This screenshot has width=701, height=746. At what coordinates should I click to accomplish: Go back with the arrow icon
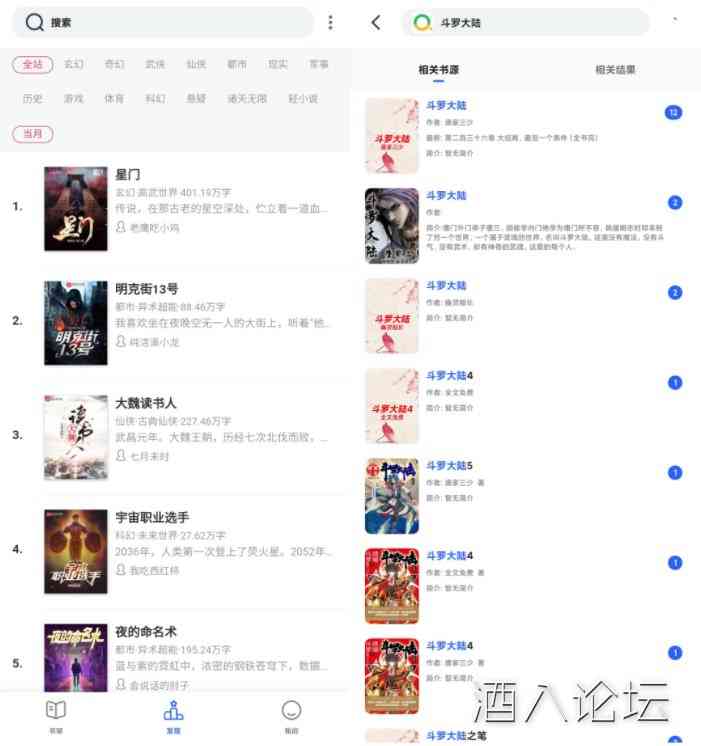tap(376, 22)
